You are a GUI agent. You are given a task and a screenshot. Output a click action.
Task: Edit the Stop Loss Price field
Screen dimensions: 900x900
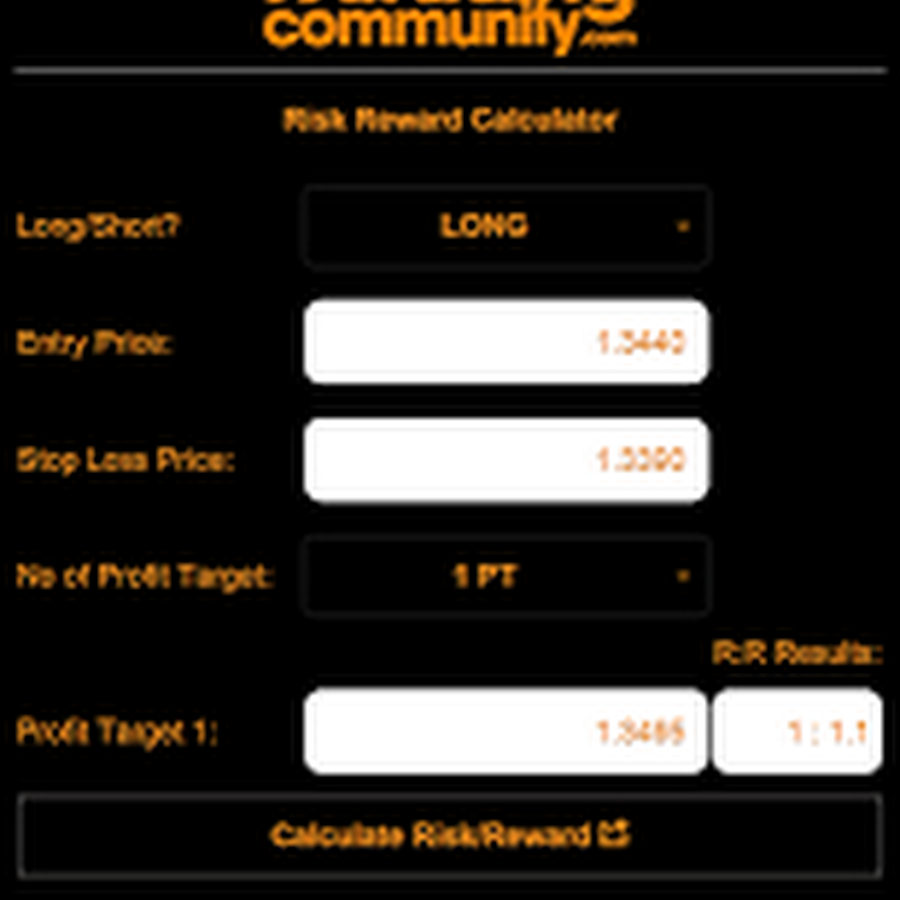click(x=506, y=460)
